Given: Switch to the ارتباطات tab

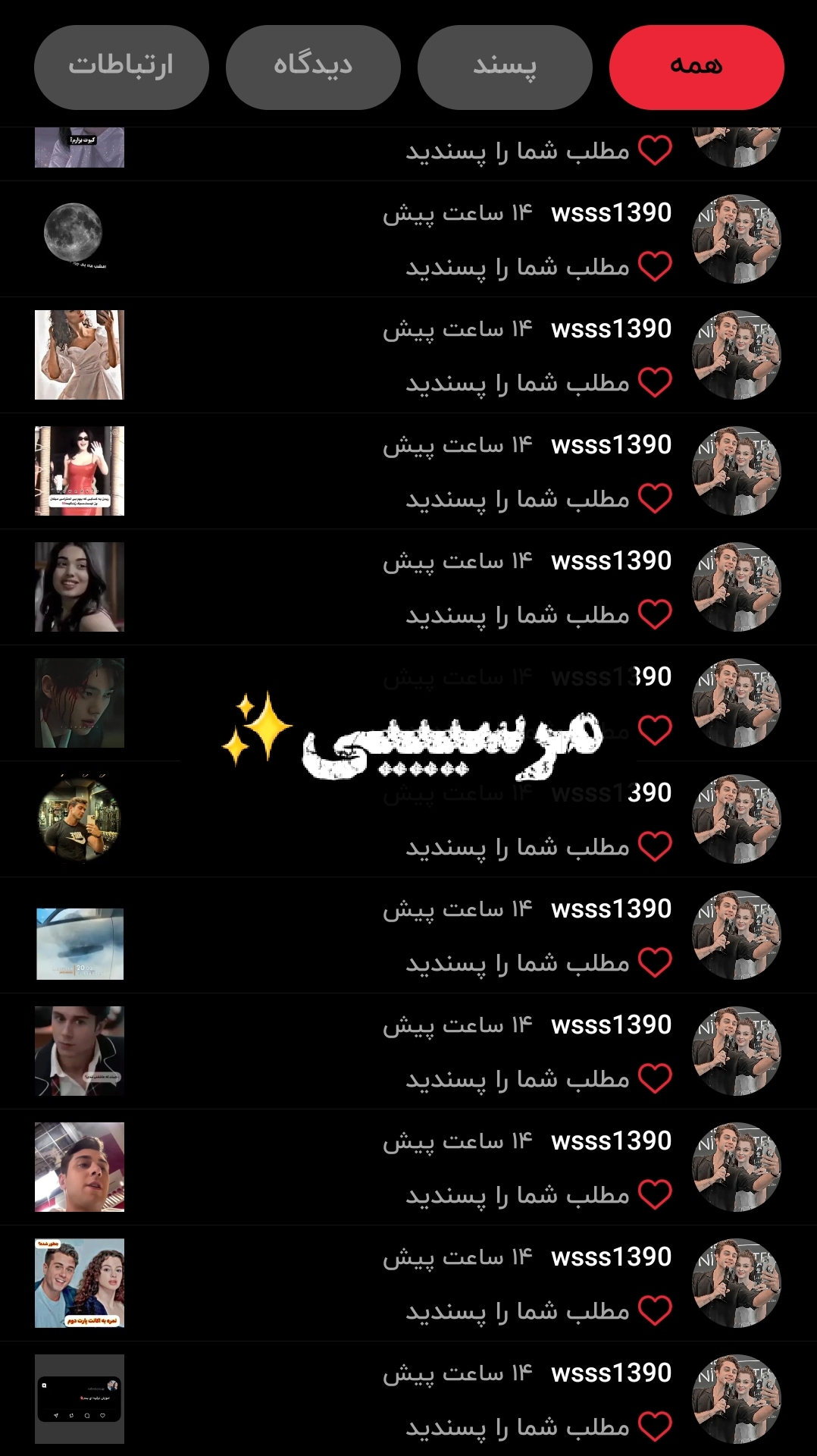Looking at the screenshot, I should [x=121, y=67].
